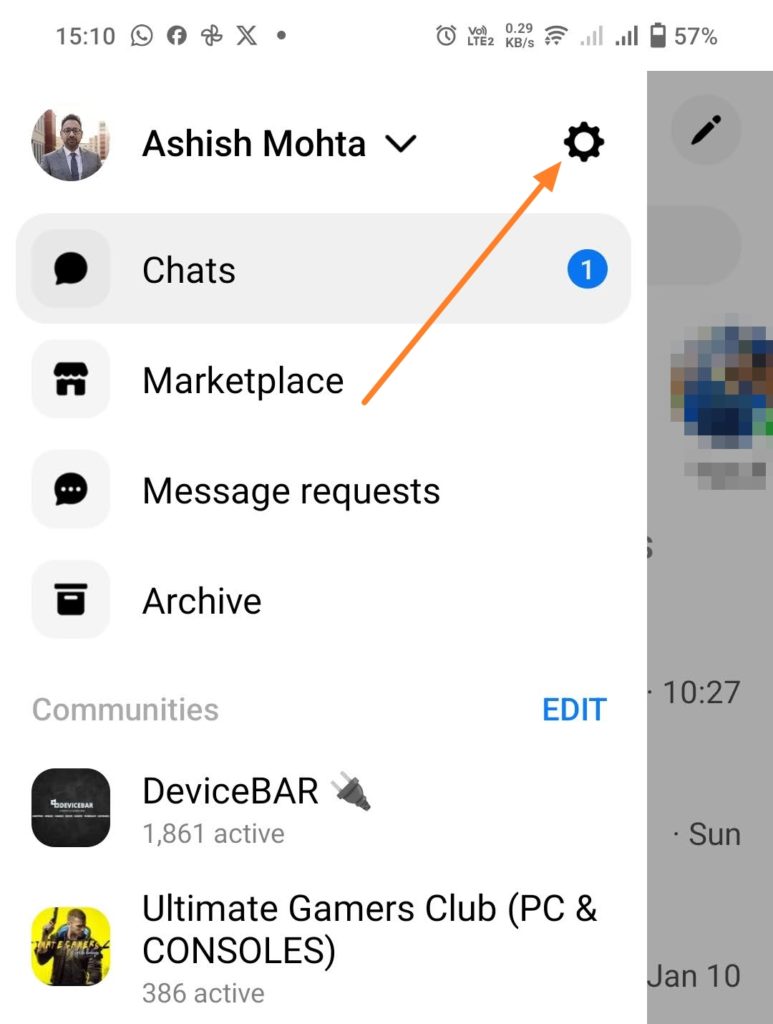Select the Chats section icon
773x1024 pixels.
pos(69,268)
